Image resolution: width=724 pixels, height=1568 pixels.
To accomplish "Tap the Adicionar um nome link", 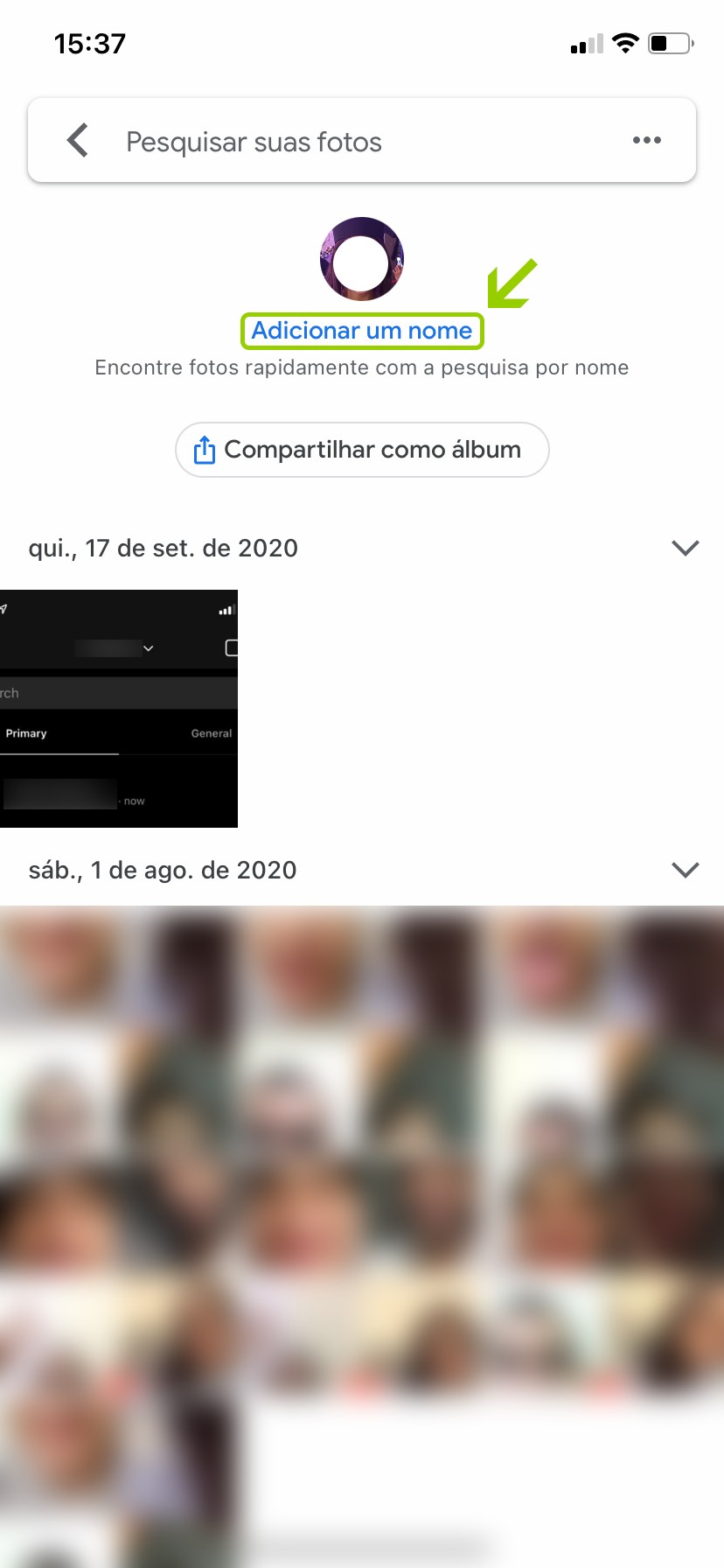I will coord(361,331).
